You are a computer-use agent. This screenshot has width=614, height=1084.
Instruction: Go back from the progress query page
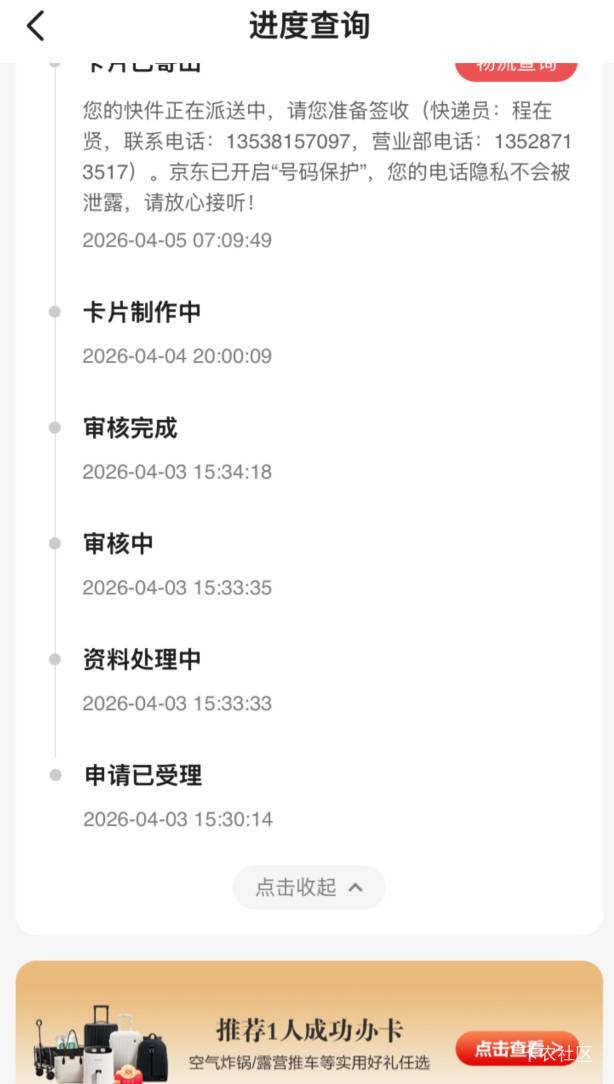(36, 26)
